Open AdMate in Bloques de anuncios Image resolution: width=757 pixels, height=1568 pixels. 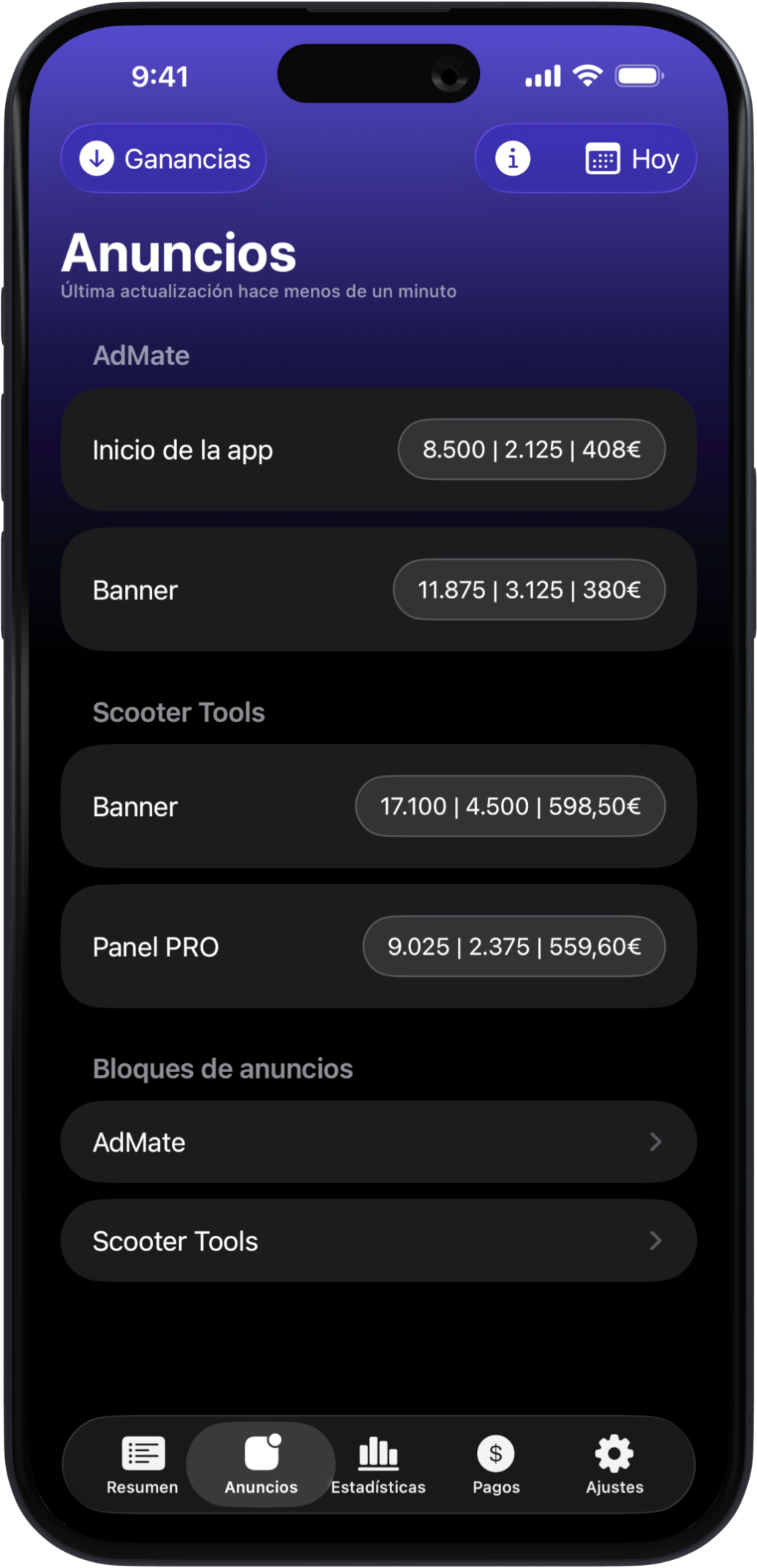(378, 1142)
